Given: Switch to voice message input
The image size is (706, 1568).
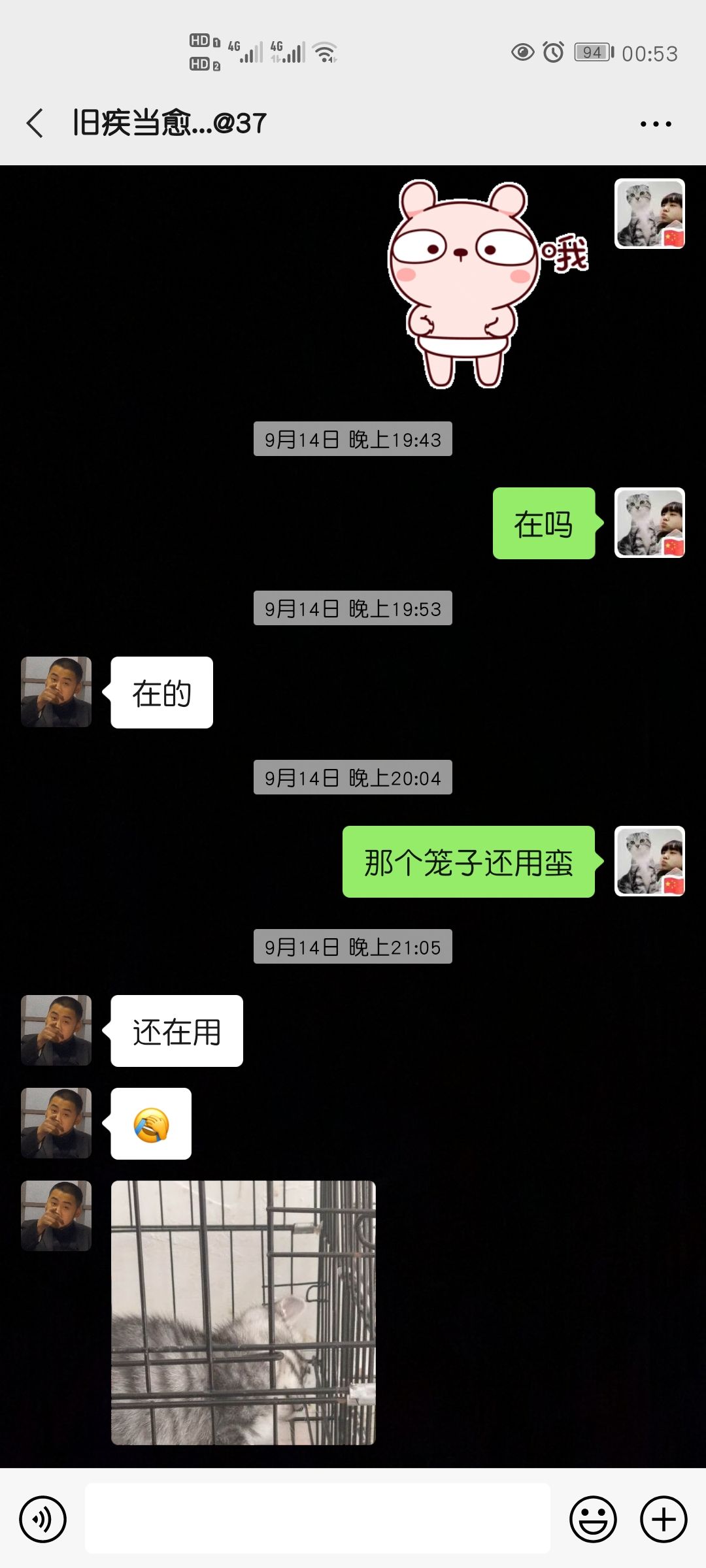Looking at the screenshot, I should pyautogui.click(x=43, y=1519).
